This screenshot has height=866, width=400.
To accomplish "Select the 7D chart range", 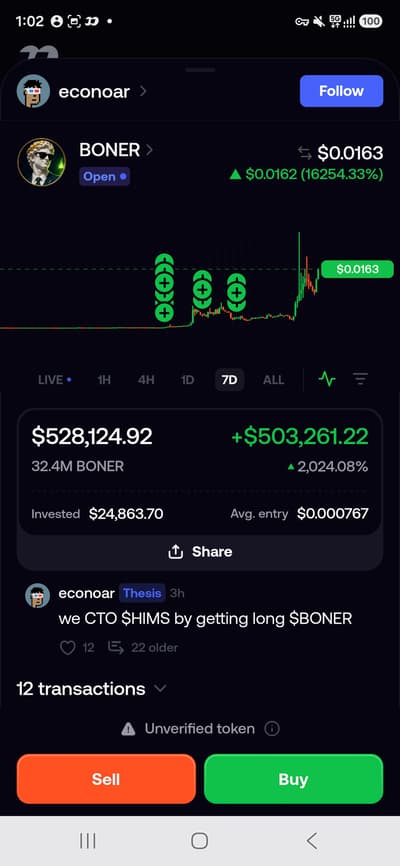I will [x=229, y=380].
